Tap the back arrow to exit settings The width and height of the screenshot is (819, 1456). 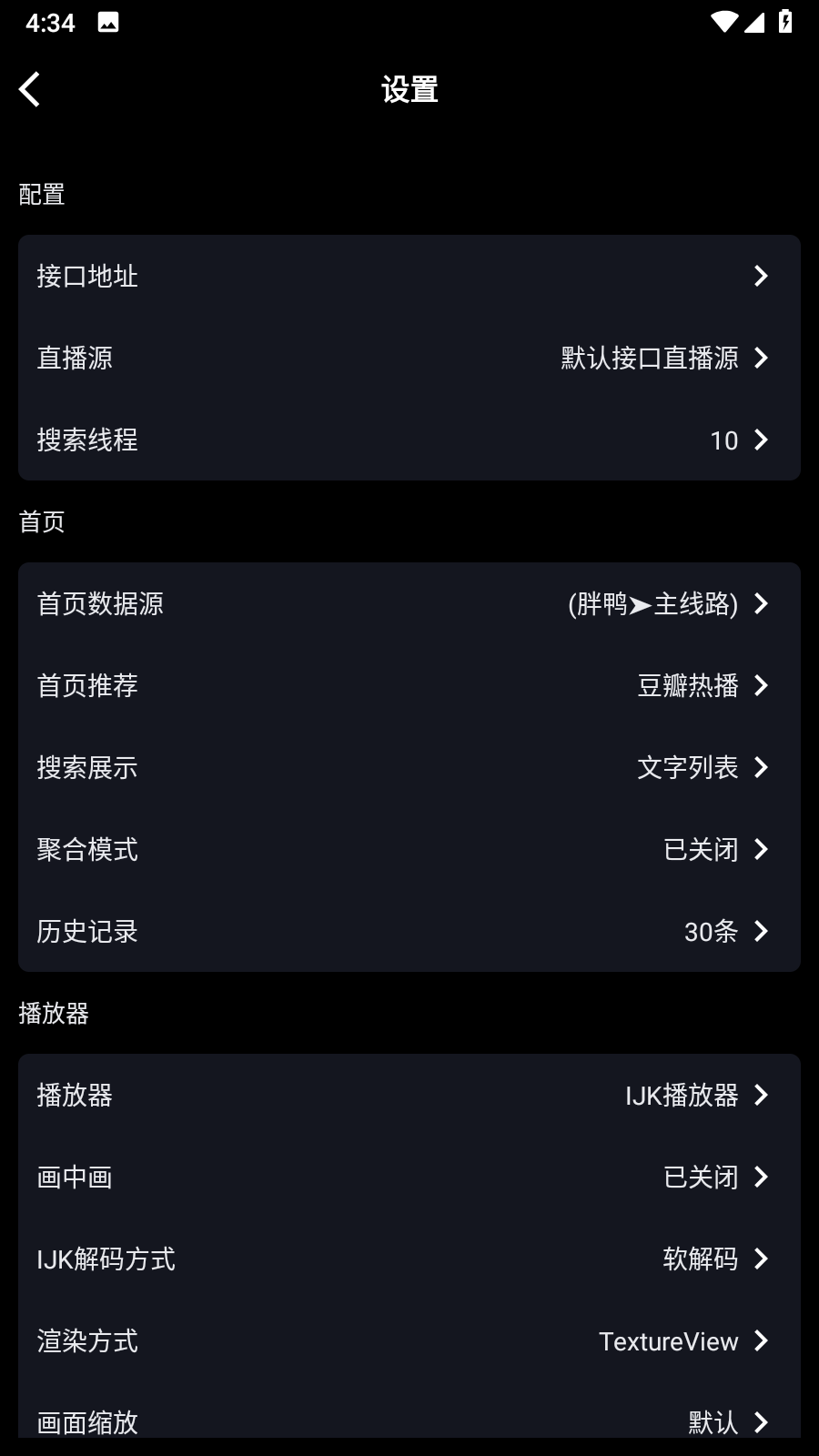[30, 89]
